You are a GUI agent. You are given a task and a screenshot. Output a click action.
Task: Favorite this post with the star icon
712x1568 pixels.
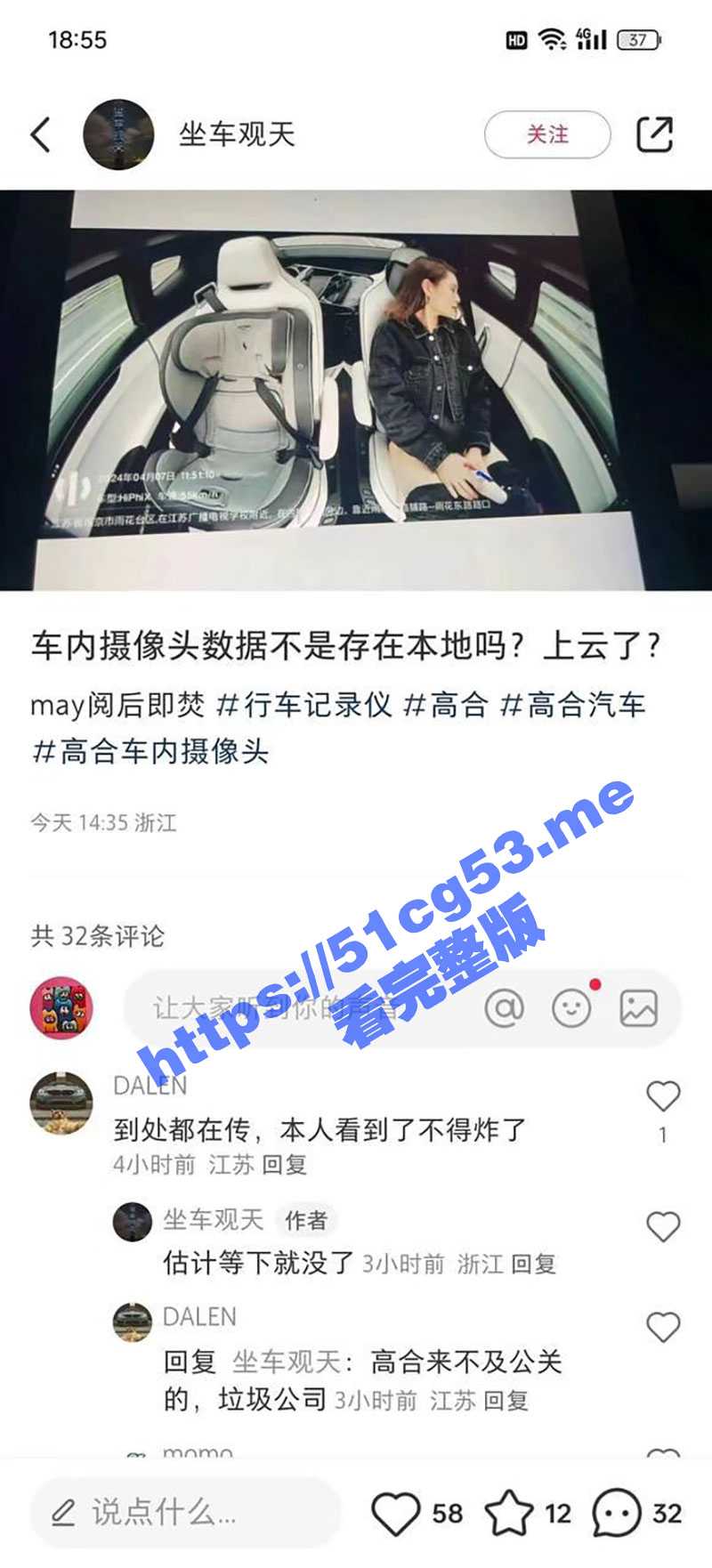click(x=508, y=1514)
